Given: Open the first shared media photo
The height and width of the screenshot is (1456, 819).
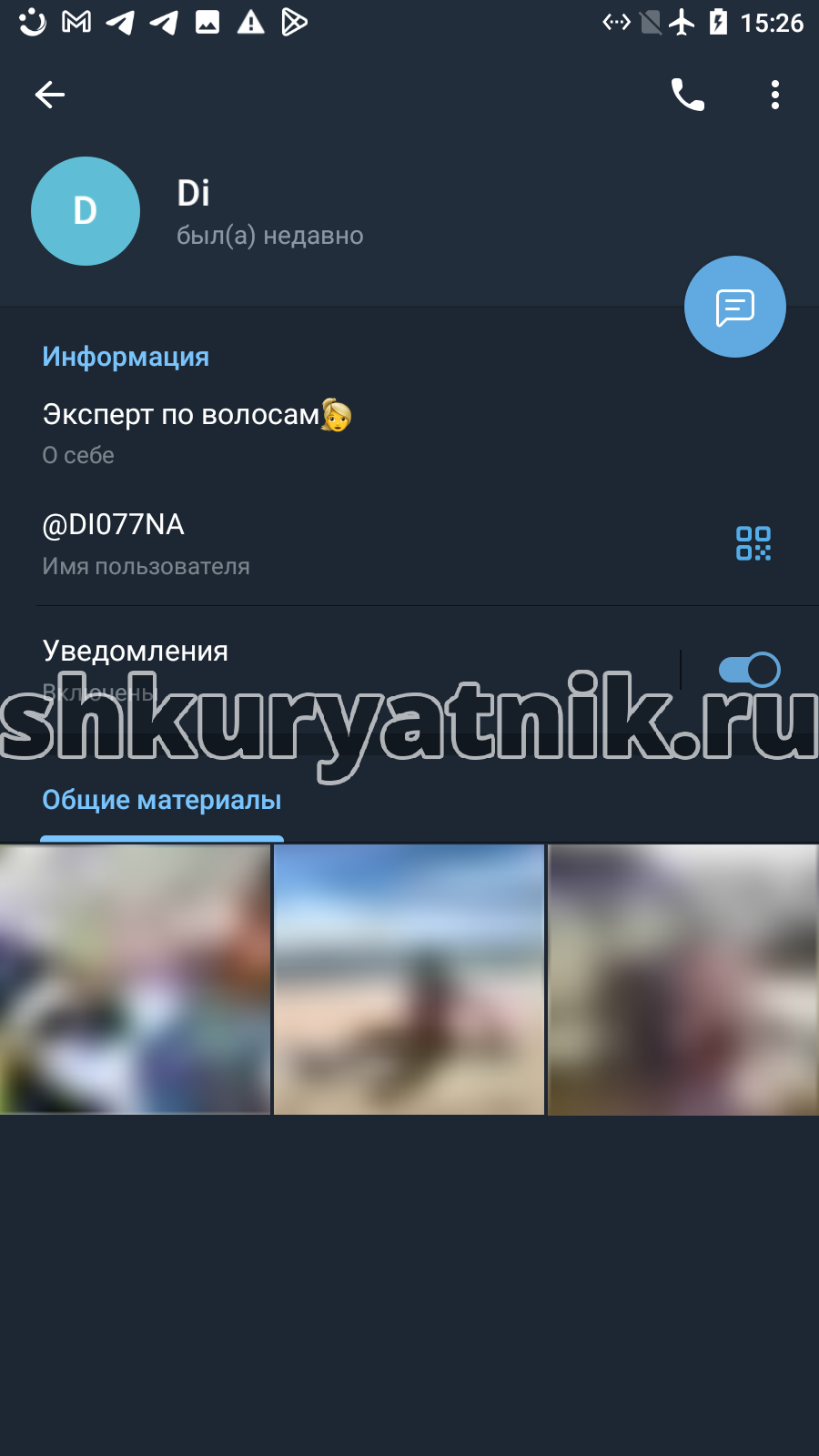Looking at the screenshot, I should click(135, 979).
